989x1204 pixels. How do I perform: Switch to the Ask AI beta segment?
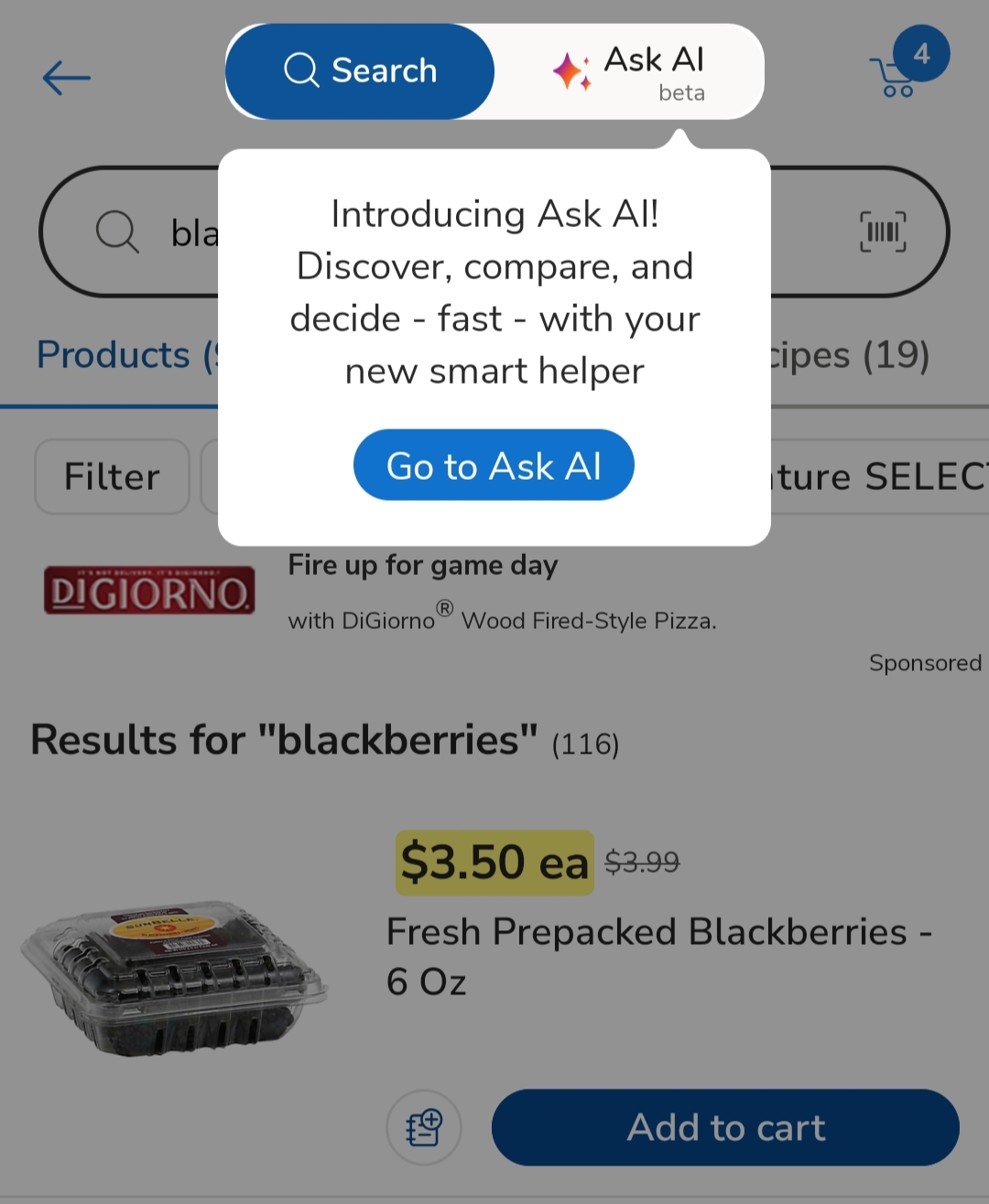pyautogui.click(x=630, y=72)
